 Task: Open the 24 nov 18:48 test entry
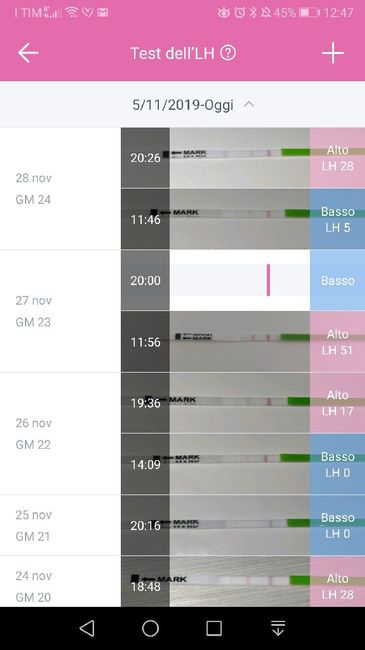pos(243,582)
